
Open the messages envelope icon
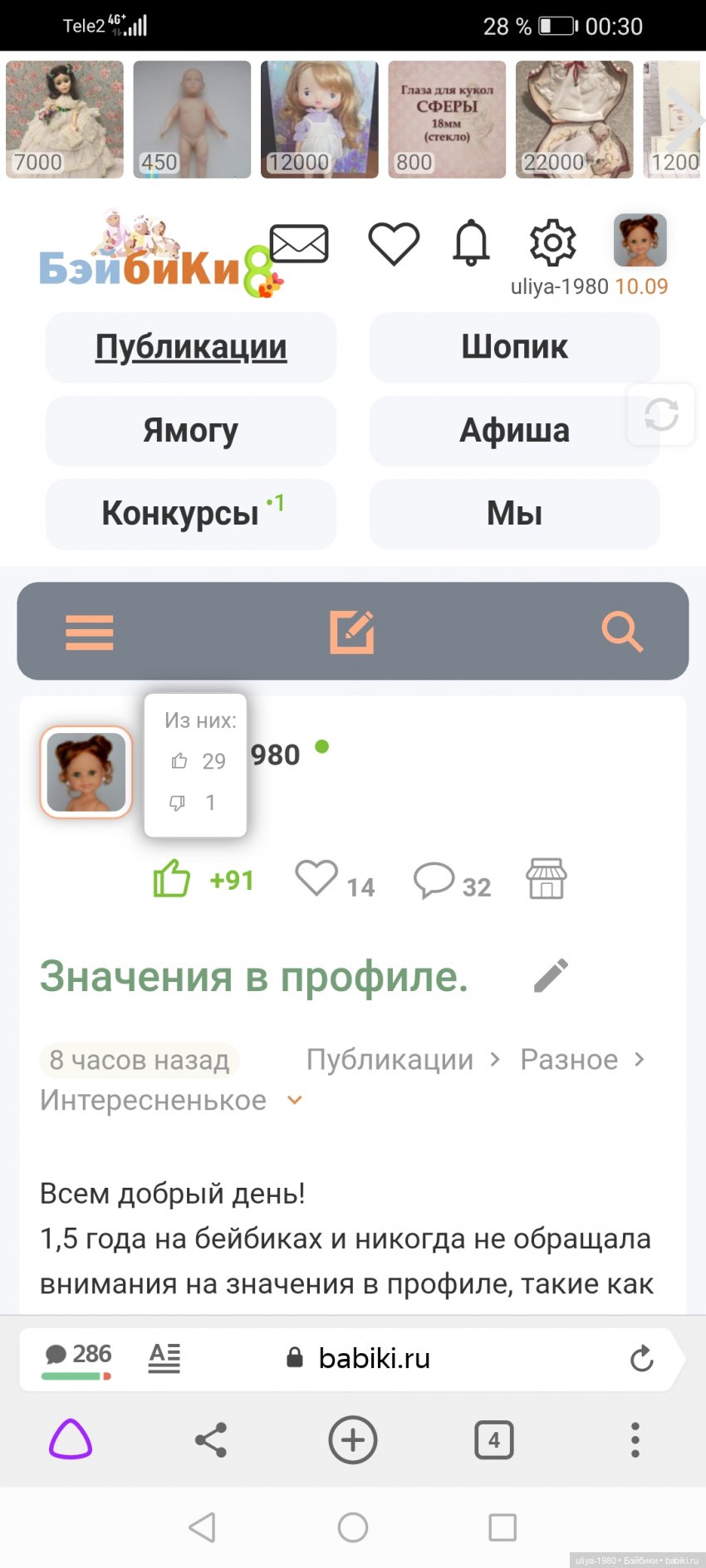[299, 243]
